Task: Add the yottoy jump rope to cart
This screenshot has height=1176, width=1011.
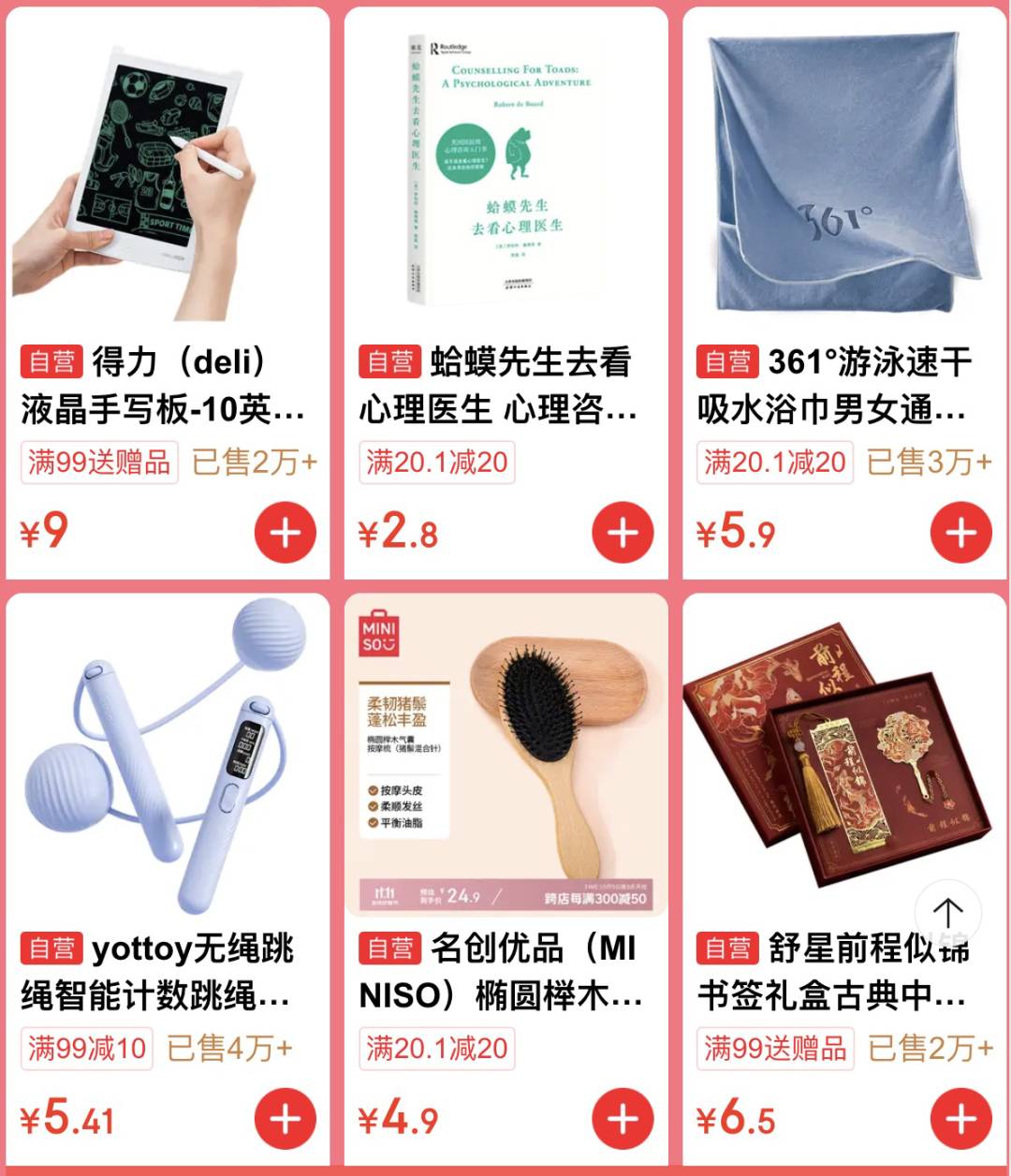Action: point(286,1119)
